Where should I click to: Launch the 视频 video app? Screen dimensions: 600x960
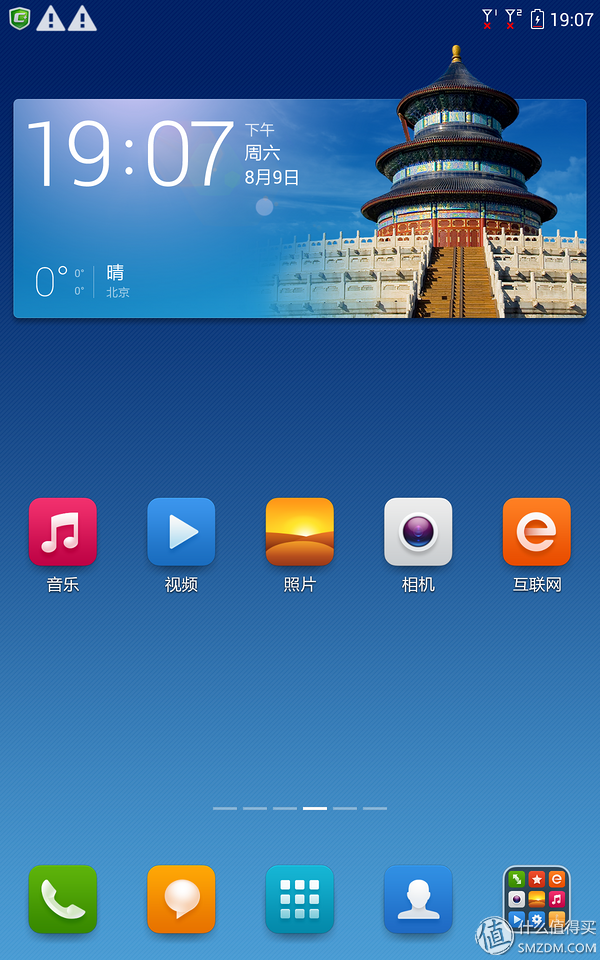coord(181,532)
